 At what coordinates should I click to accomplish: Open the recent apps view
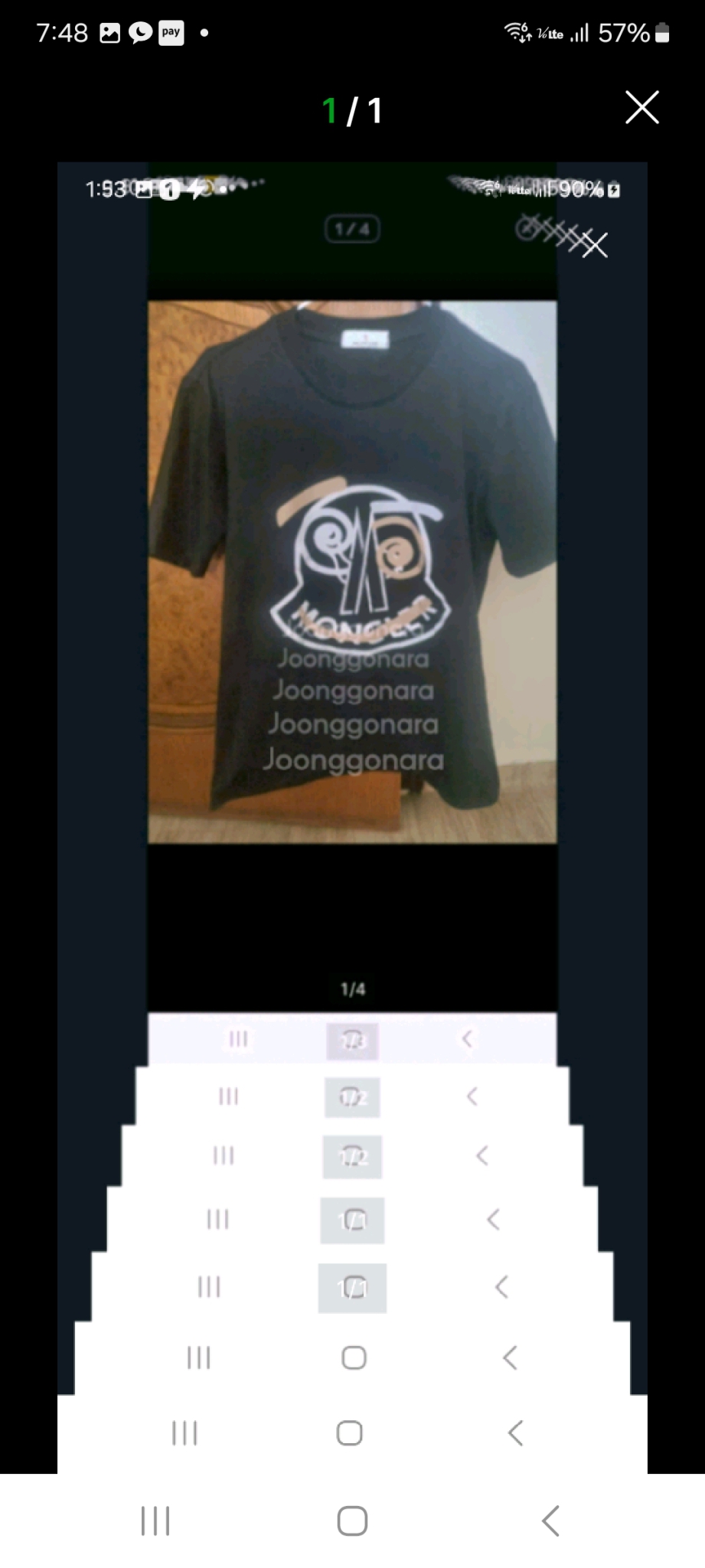click(x=155, y=1521)
